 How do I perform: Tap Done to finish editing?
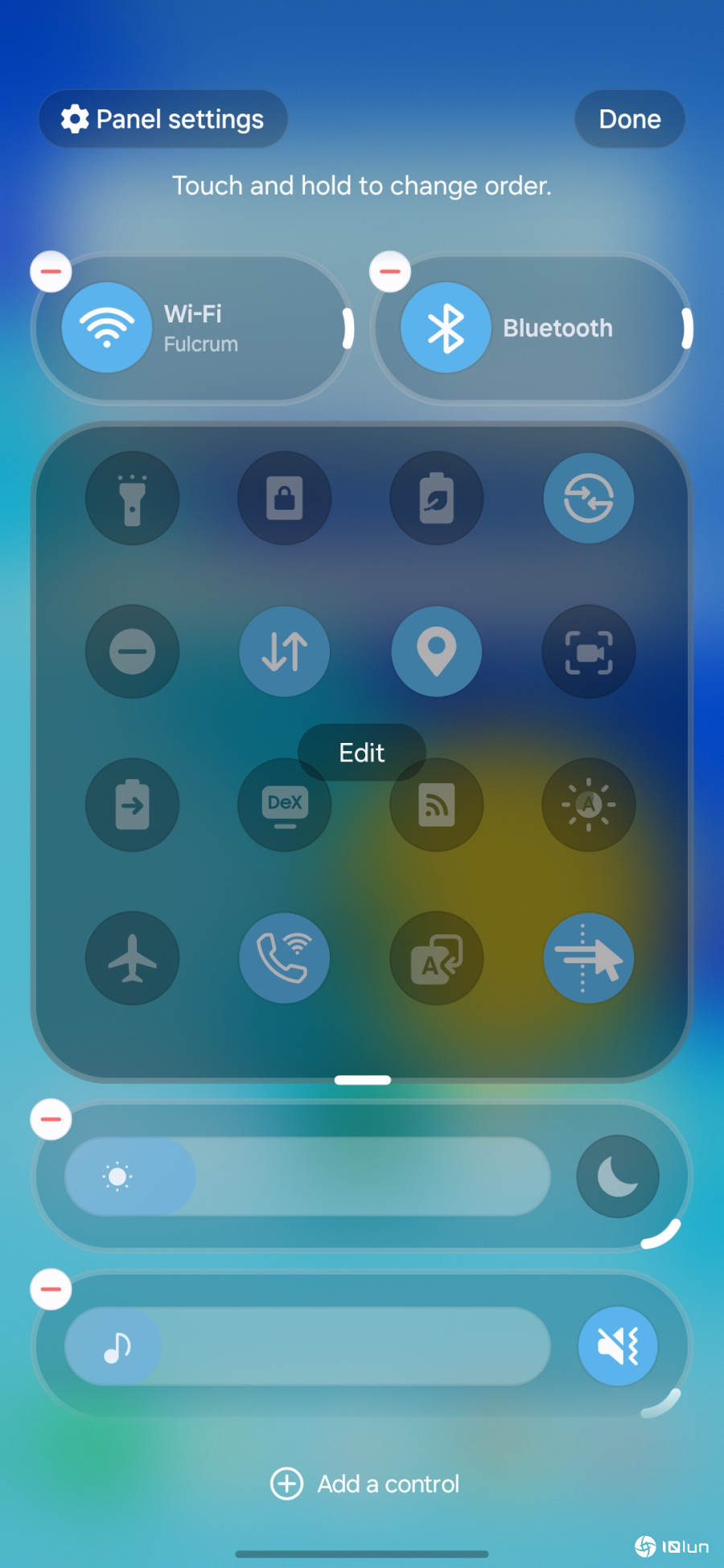[x=629, y=120]
